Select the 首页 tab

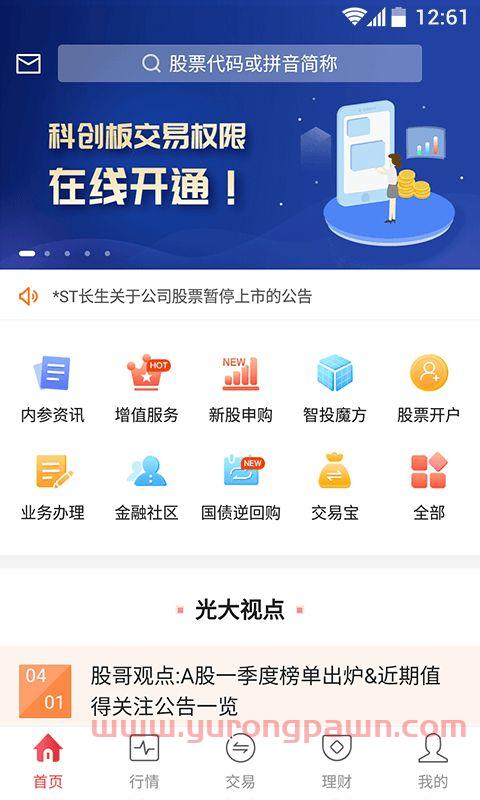click(48, 761)
